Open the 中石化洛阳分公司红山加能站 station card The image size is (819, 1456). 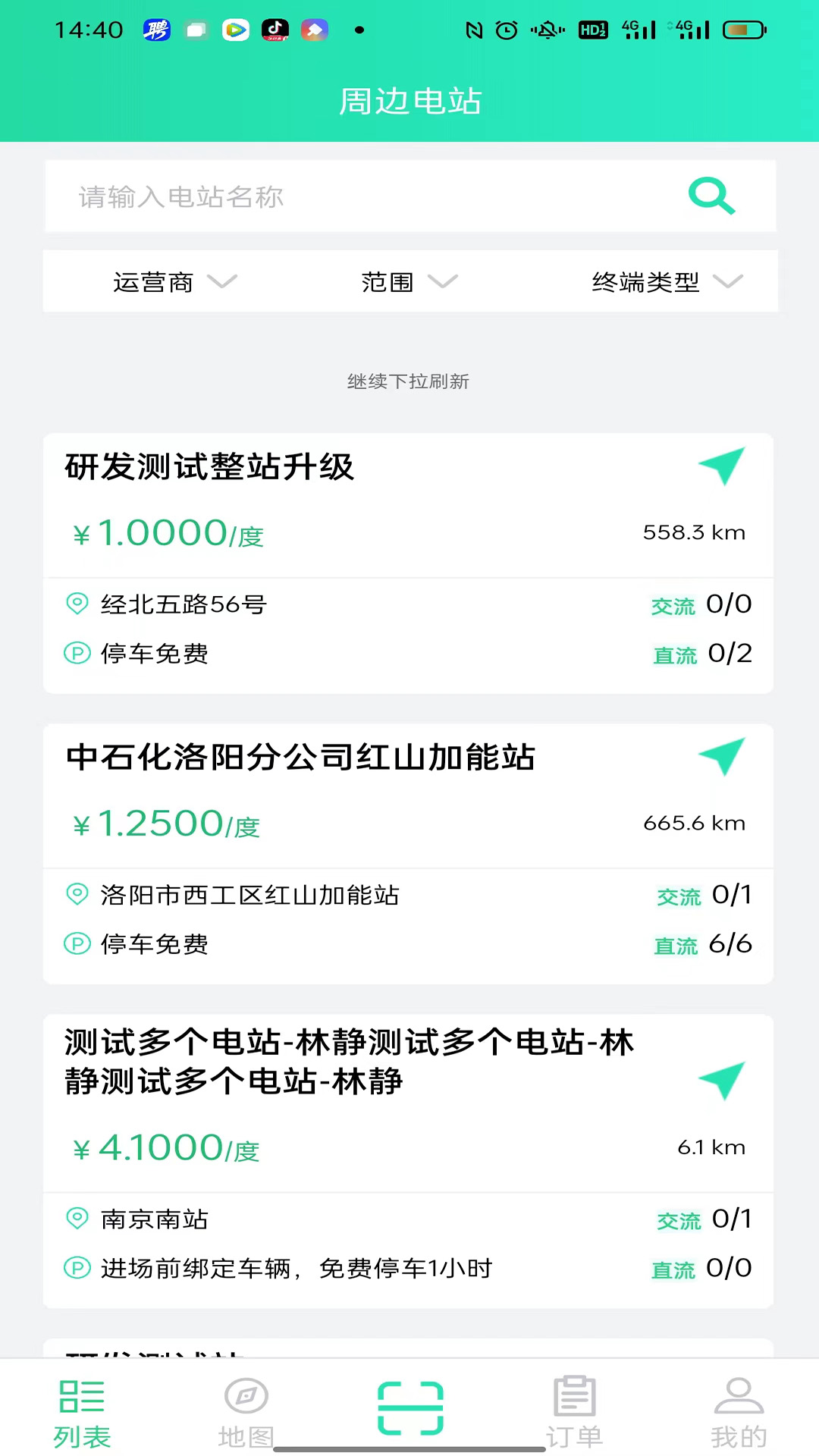point(409,854)
